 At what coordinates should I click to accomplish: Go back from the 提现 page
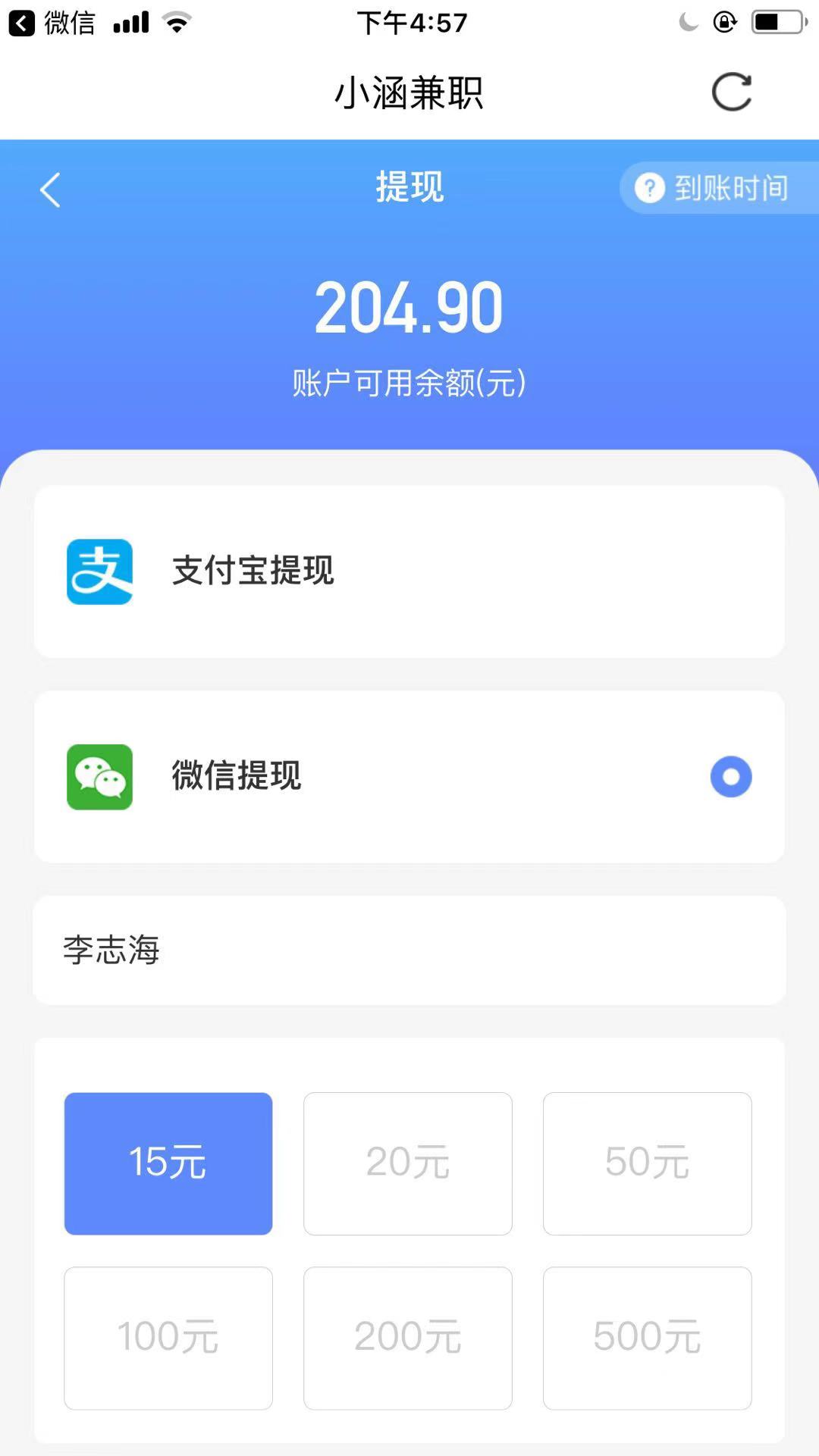[x=50, y=189]
